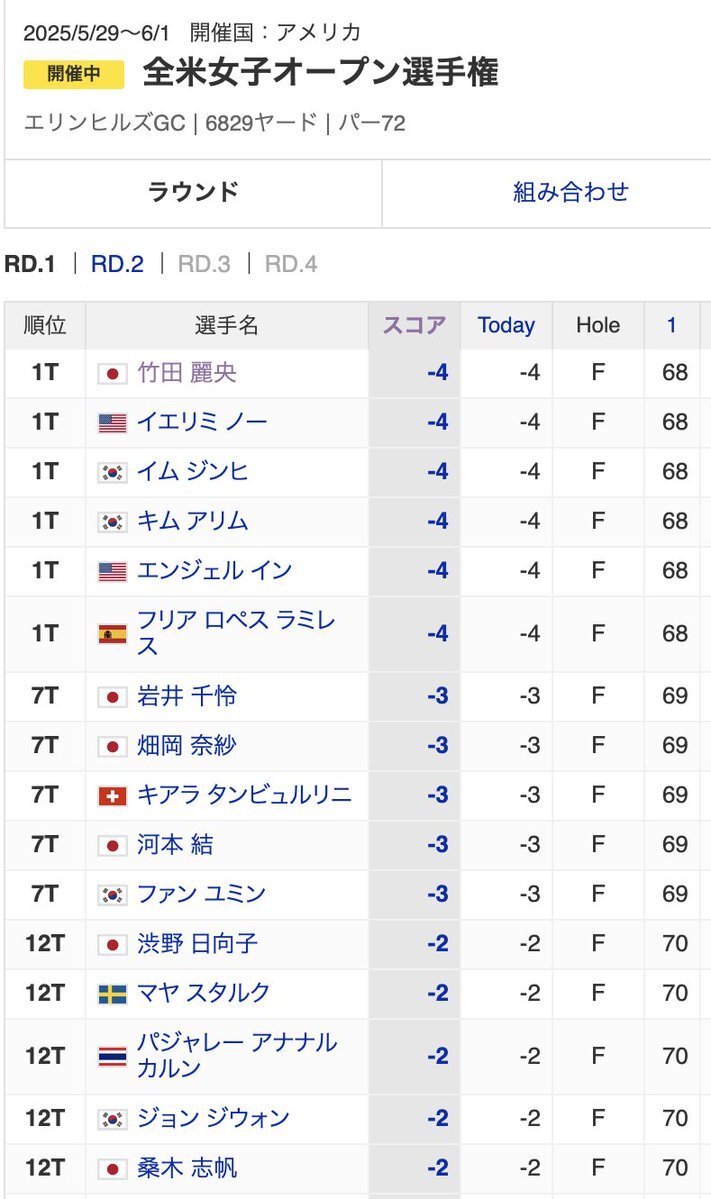View キアラ タンビュルリニ profile
Viewport: 711px width, 1199px height.
point(245,794)
